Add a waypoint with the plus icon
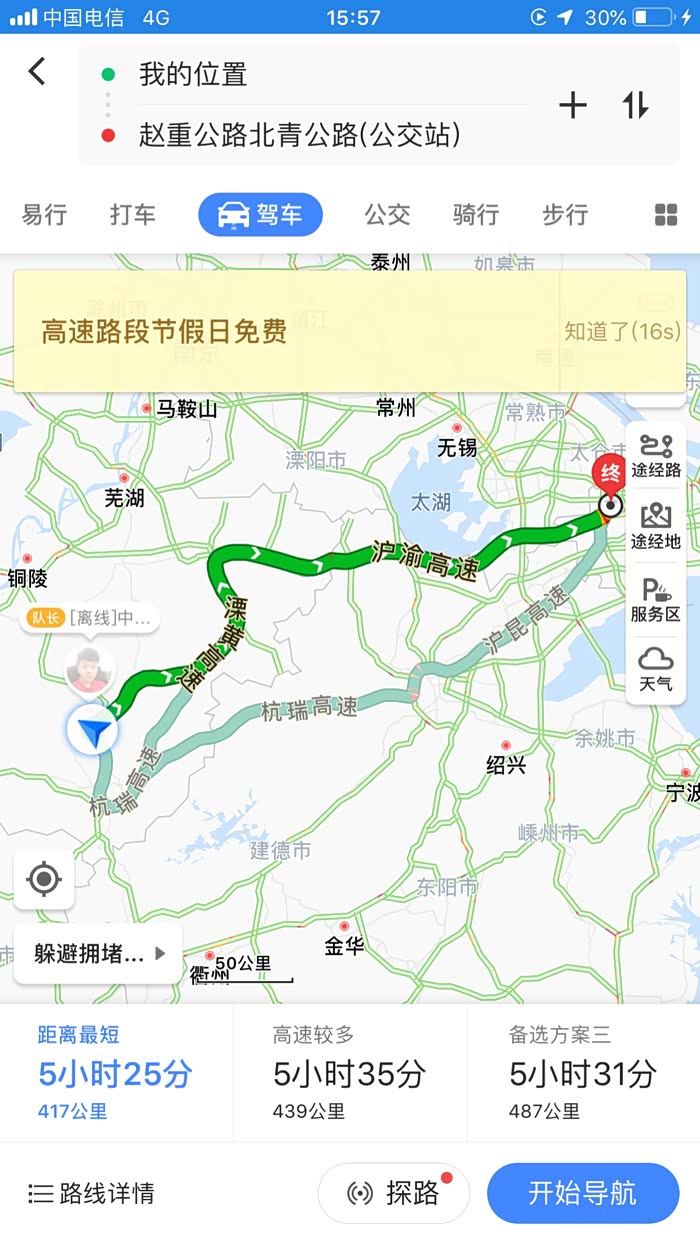This screenshot has width=700, height=1244. 572,105
